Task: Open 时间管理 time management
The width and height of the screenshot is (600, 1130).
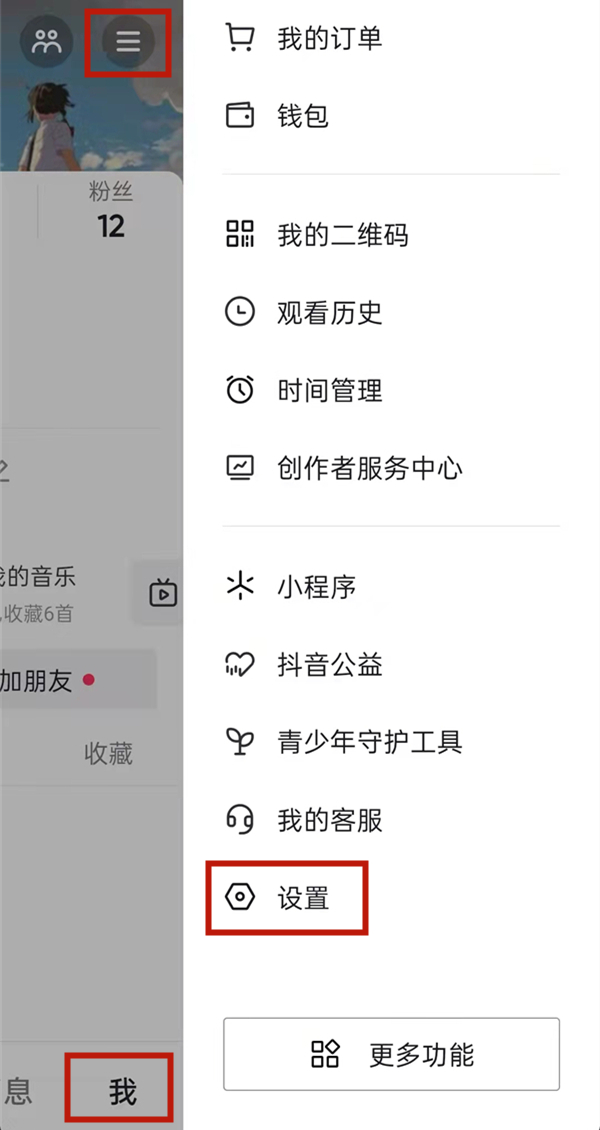Action: pos(329,390)
